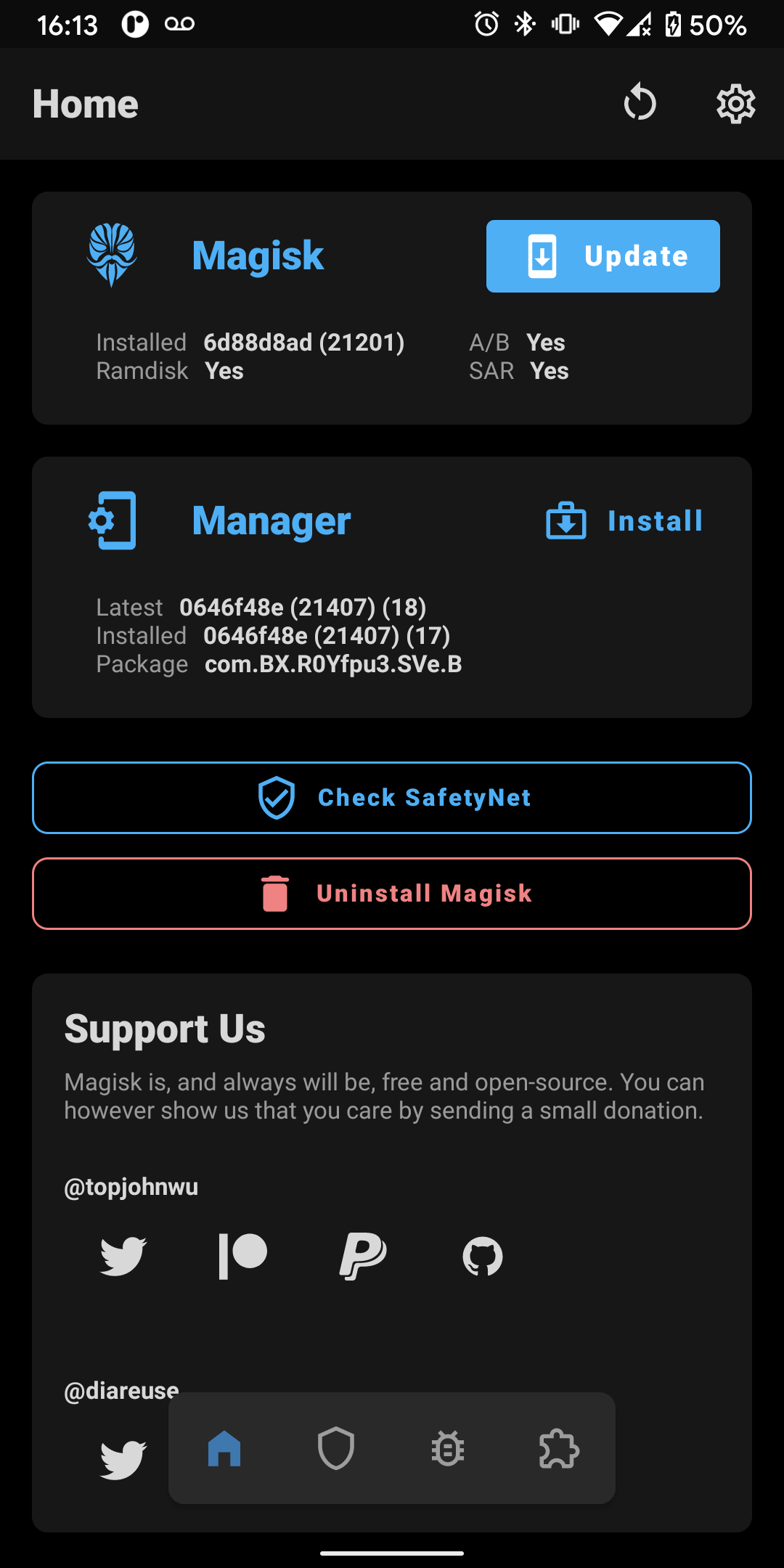
Task: Tap the gesture navigation bar at screen bottom
Action: tap(392, 1552)
